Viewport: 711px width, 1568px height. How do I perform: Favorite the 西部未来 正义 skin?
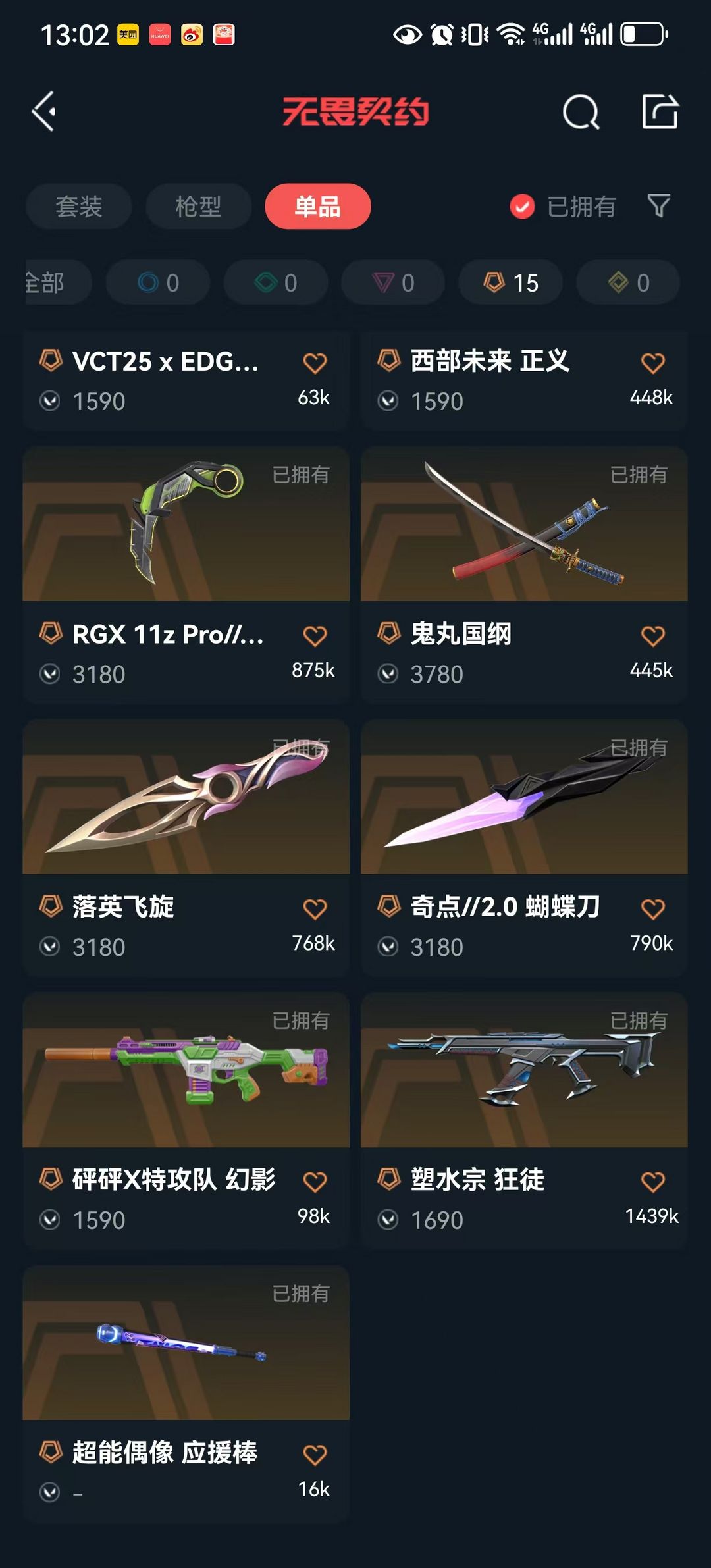[x=652, y=363]
